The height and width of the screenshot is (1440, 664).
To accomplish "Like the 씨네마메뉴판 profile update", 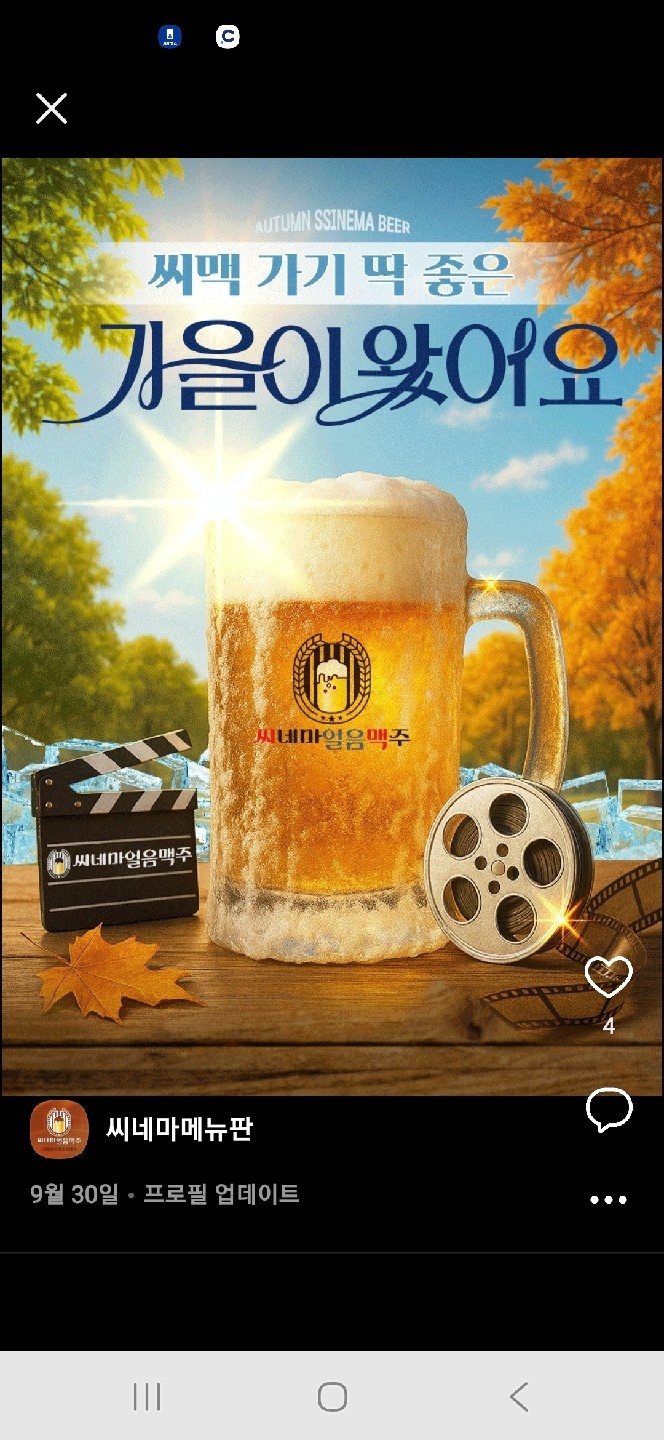I will [608, 977].
